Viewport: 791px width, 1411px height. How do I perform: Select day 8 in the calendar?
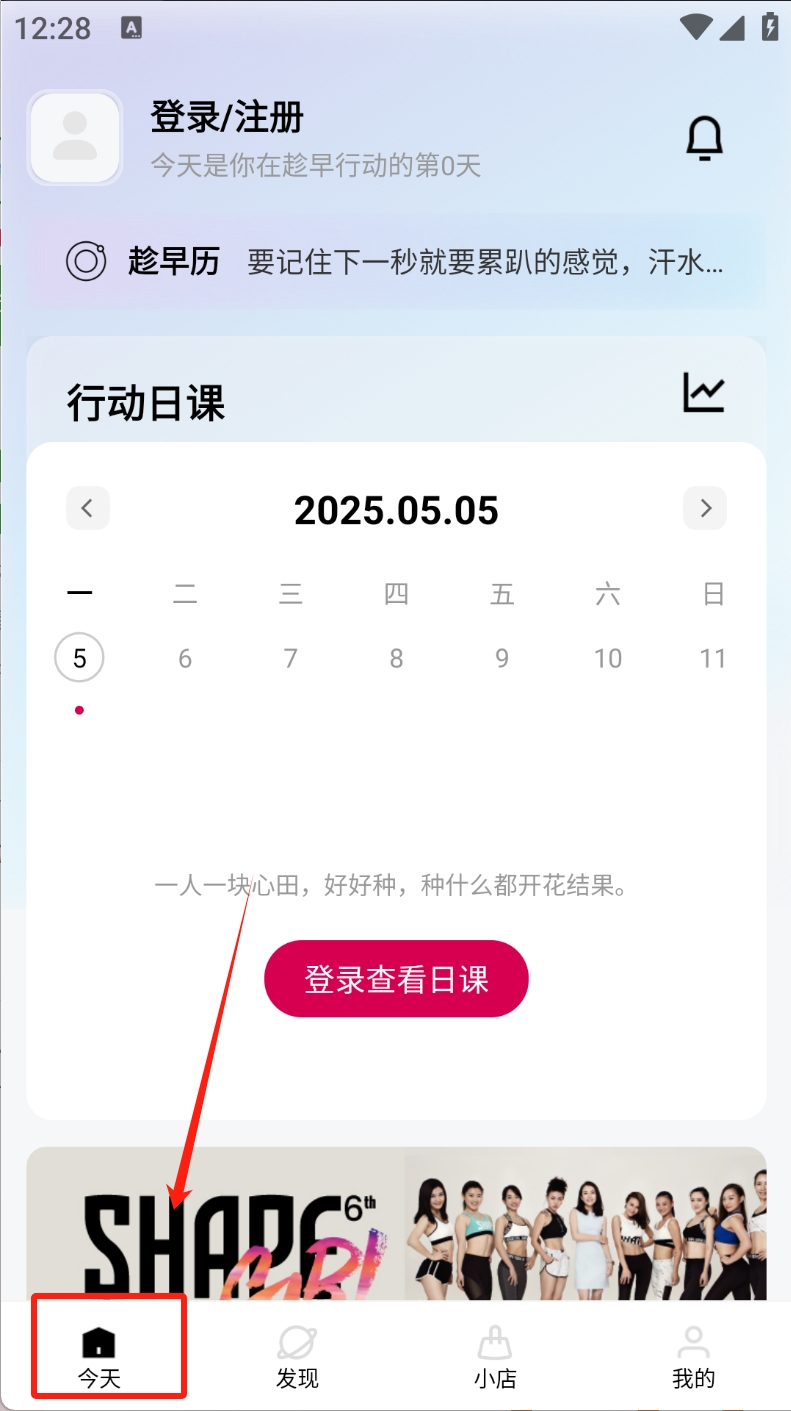[396, 658]
